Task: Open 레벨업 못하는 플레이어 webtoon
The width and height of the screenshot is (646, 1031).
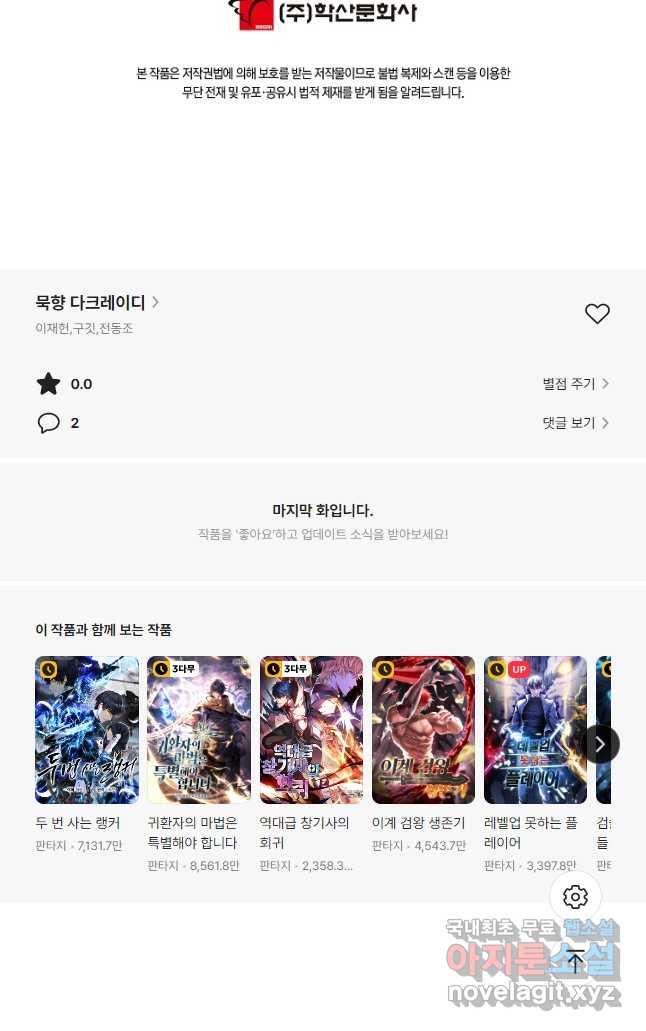Action: point(535,730)
